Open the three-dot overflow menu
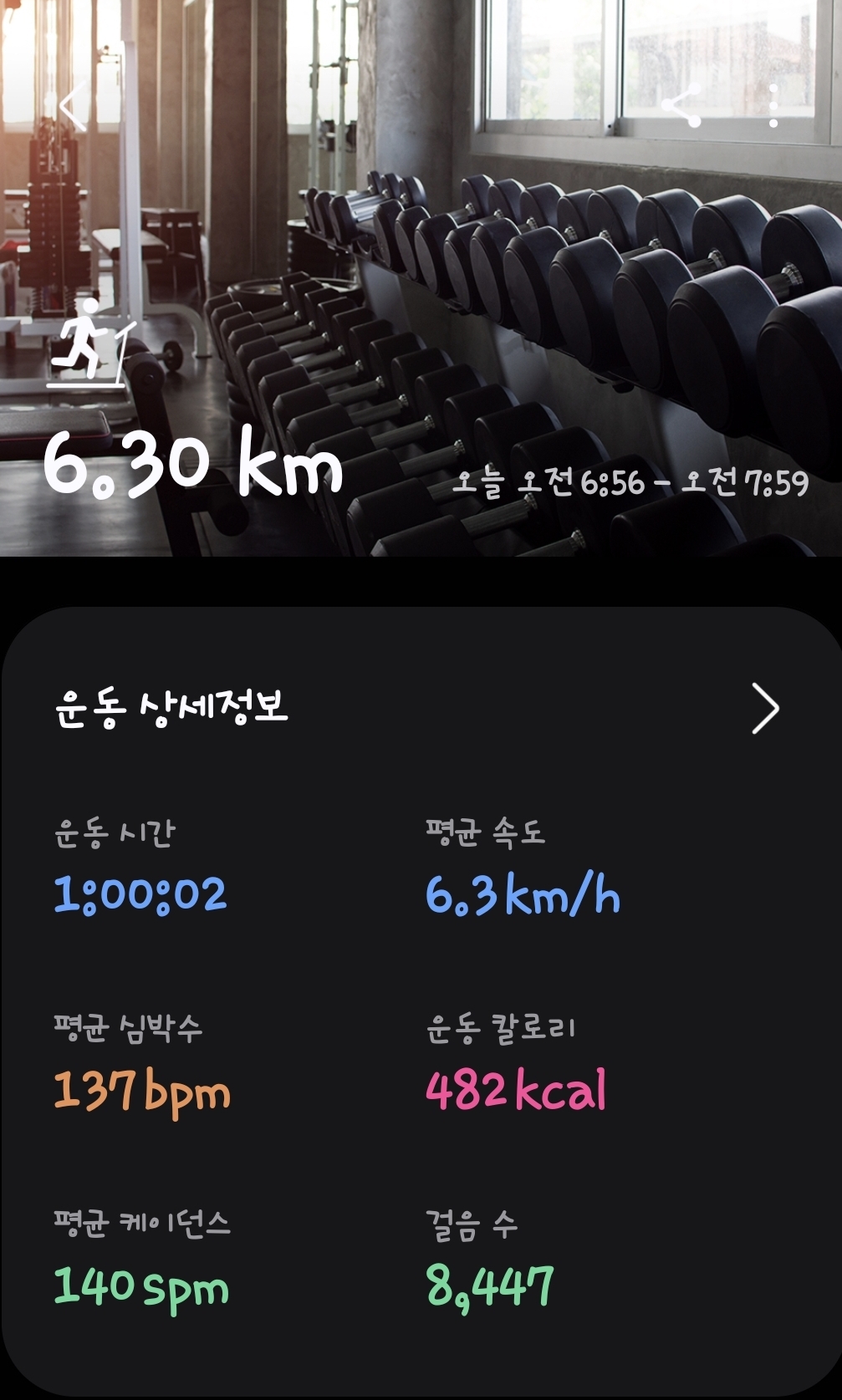This screenshot has width=842, height=1400. [773, 106]
